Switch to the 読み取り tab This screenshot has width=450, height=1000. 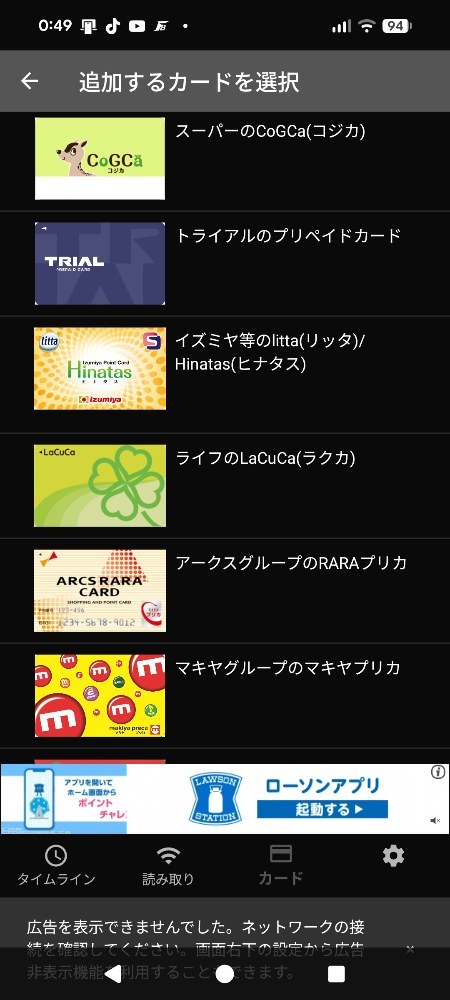[168, 865]
